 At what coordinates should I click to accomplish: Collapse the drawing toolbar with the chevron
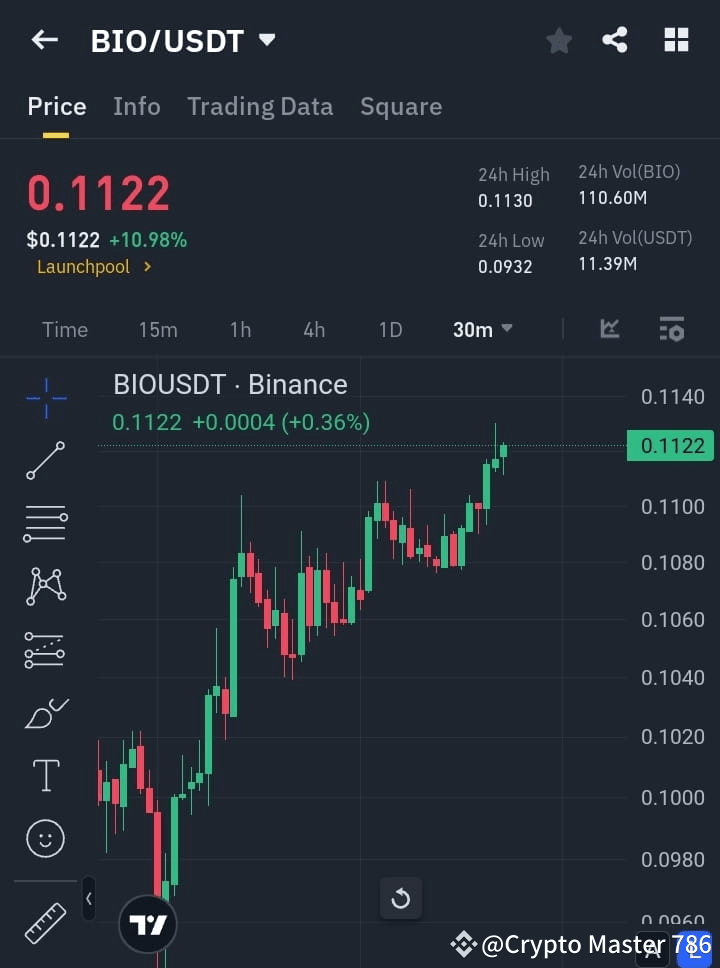coord(88,898)
